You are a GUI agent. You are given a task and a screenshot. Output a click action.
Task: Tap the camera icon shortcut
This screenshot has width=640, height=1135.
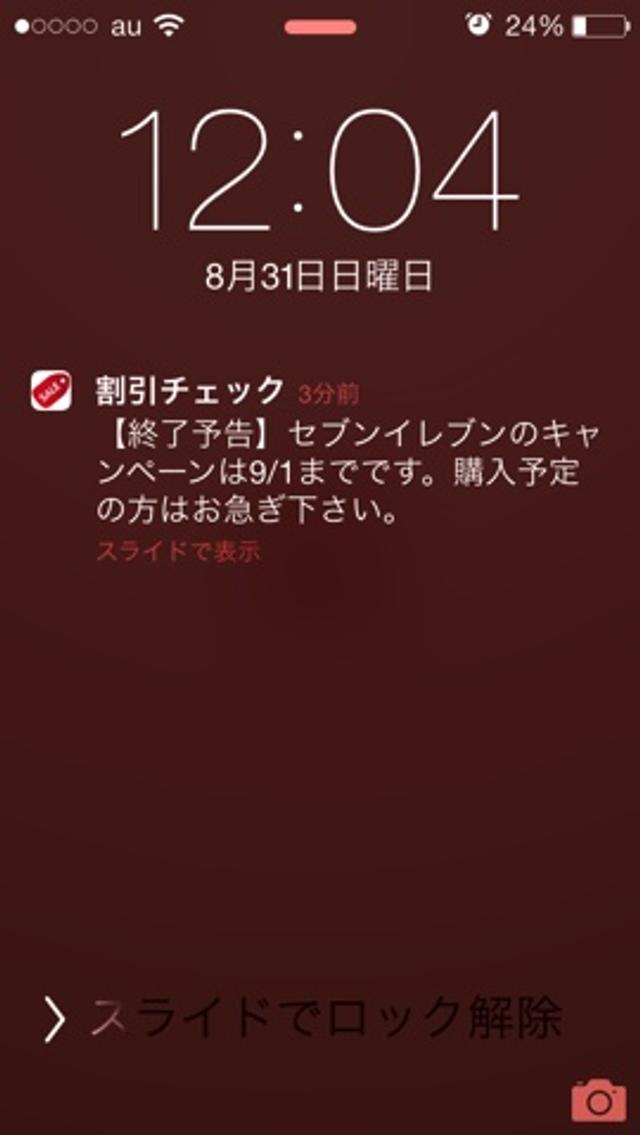599,1101
